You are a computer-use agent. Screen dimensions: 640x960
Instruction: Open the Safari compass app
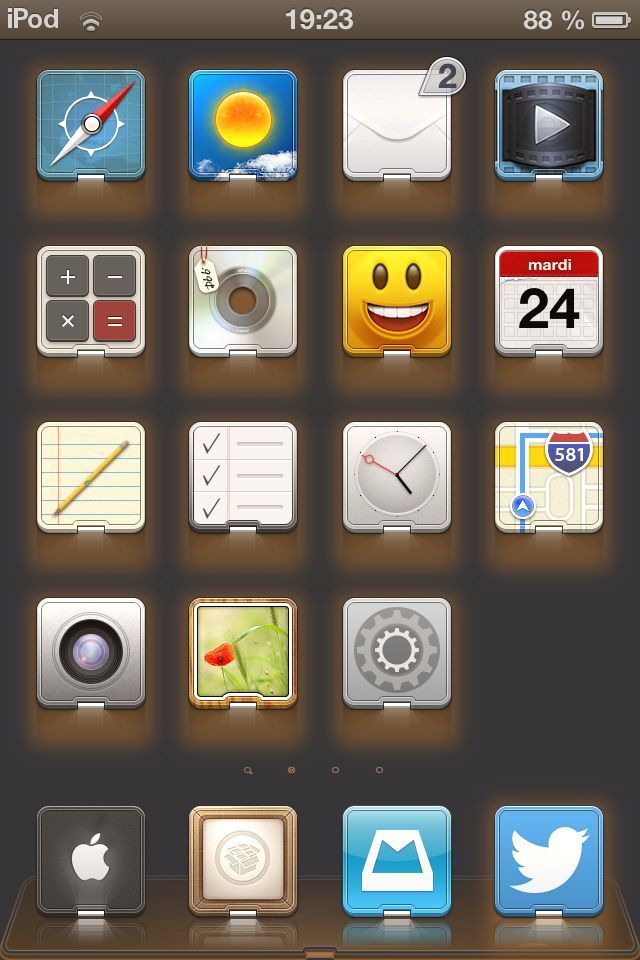[x=91, y=125]
